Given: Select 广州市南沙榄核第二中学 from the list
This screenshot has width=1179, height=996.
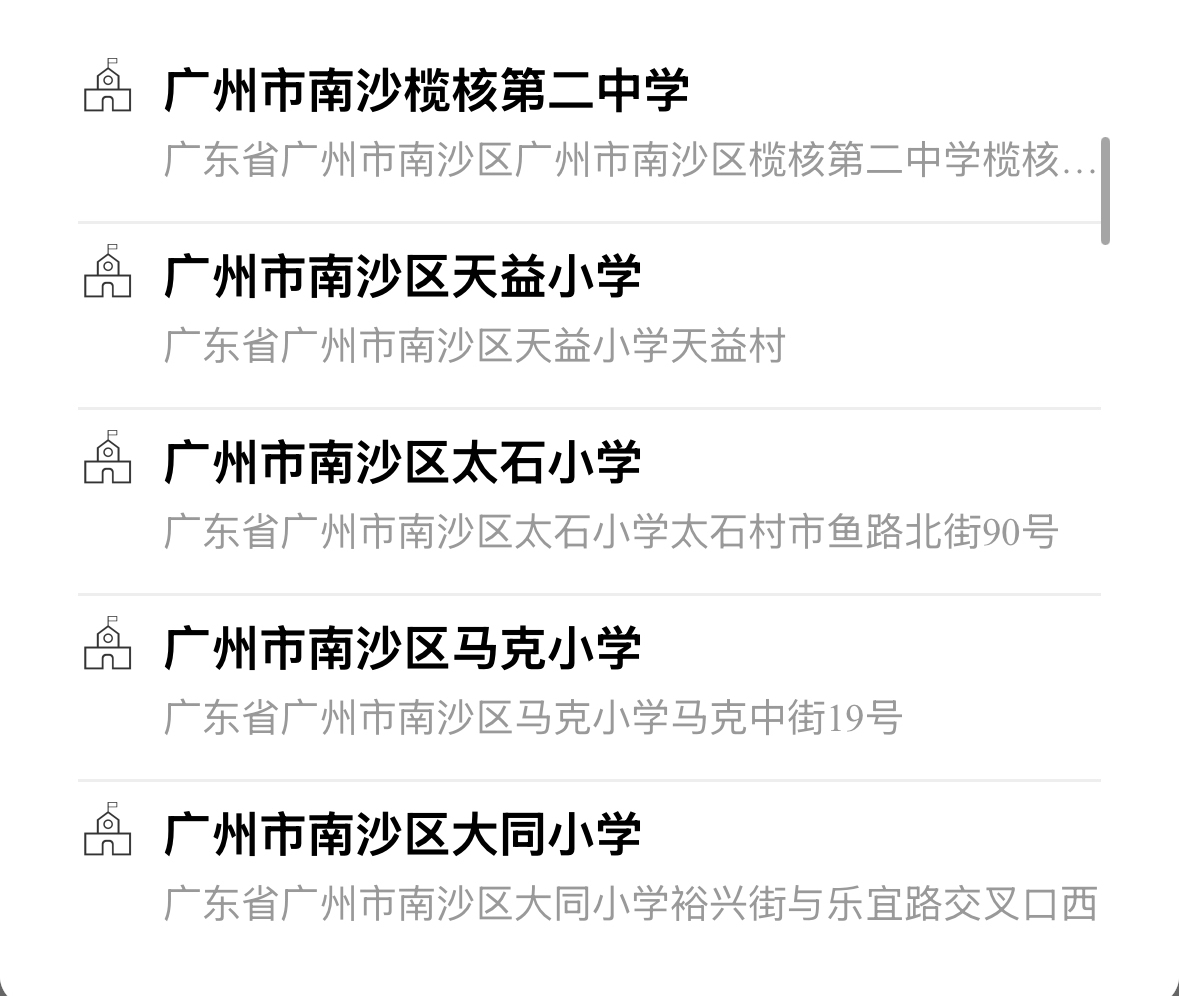Looking at the screenshot, I should (426, 92).
